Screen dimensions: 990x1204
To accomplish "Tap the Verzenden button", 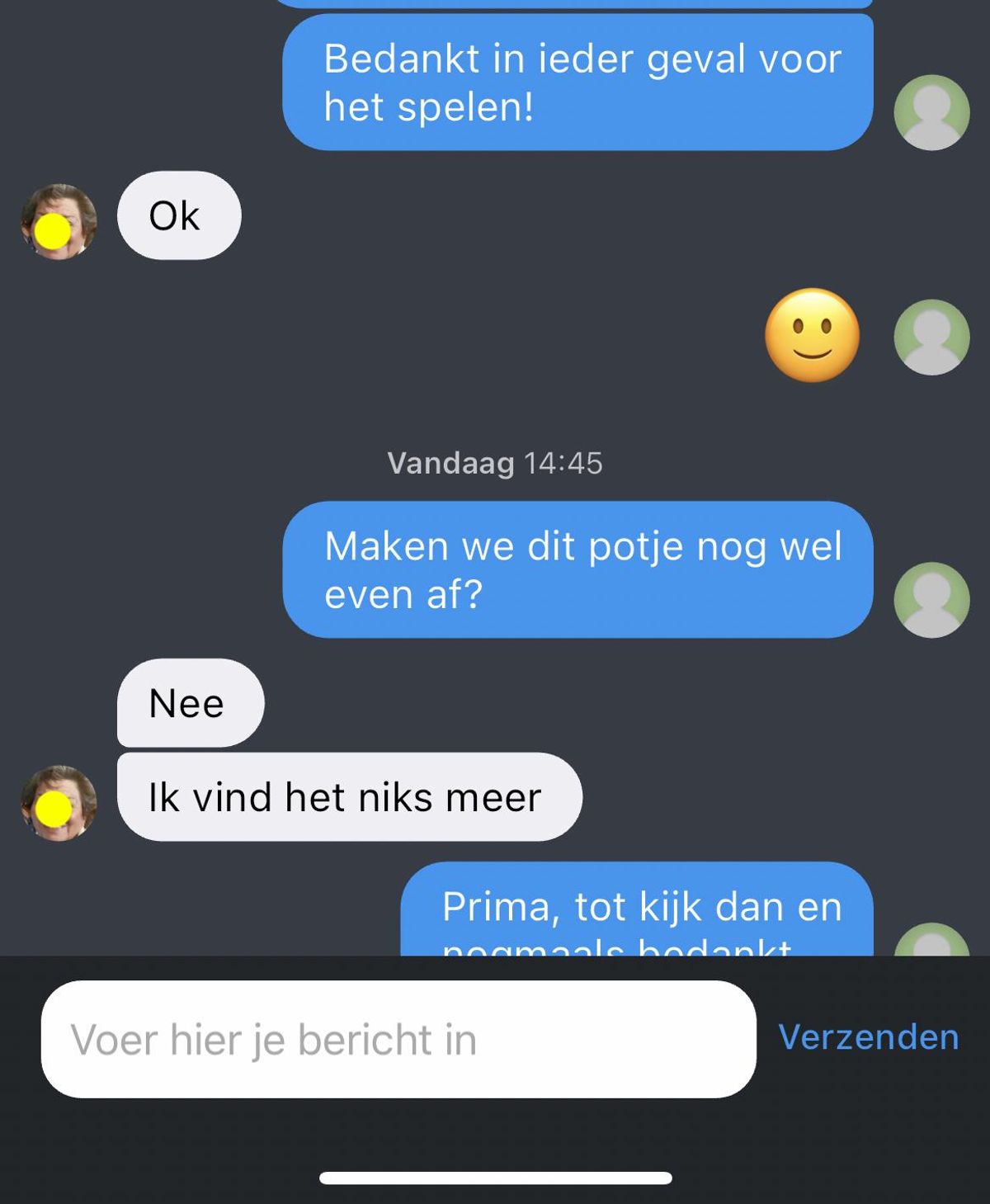I will click(868, 1037).
